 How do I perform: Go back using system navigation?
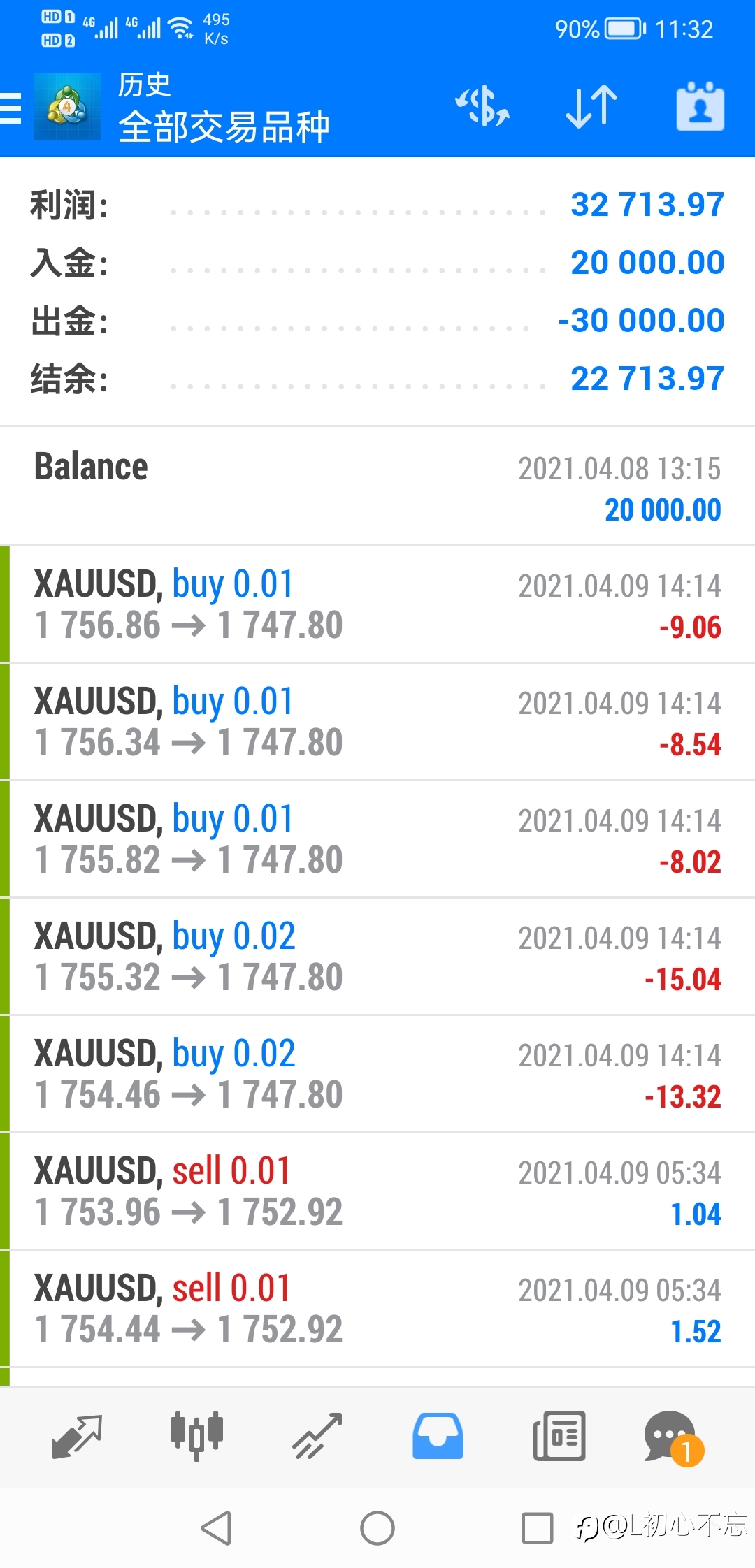217,1528
